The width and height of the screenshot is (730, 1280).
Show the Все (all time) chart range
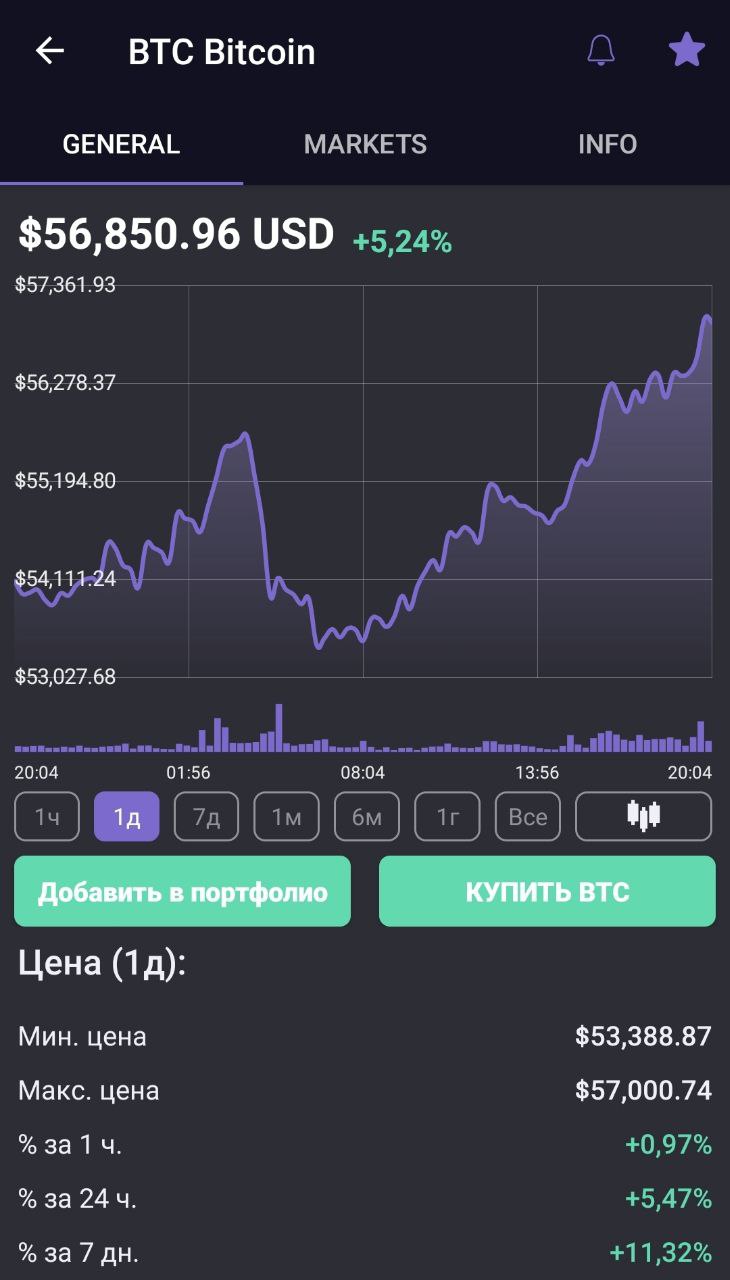pos(528,817)
